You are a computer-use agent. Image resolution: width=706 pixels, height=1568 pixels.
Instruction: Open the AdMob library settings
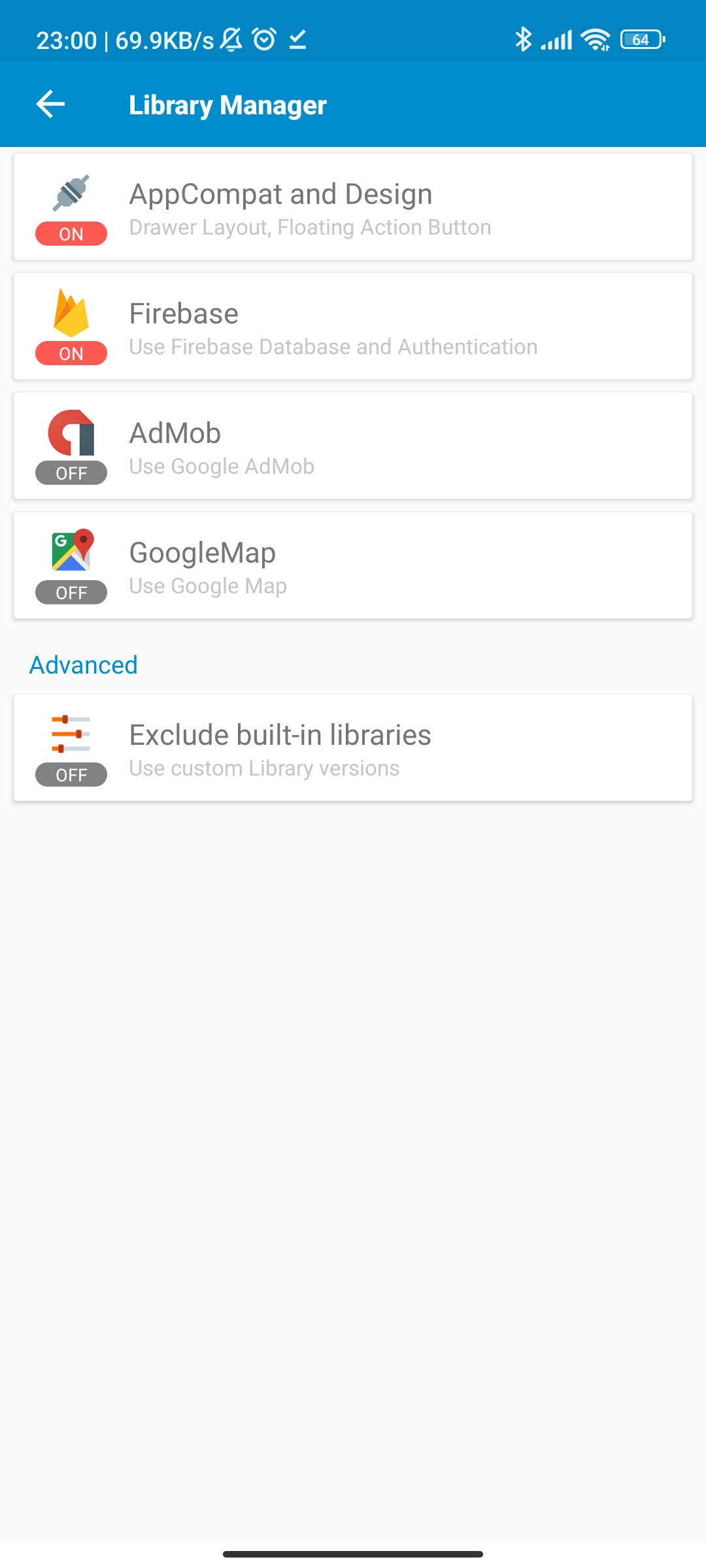click(x=353, y=446)
